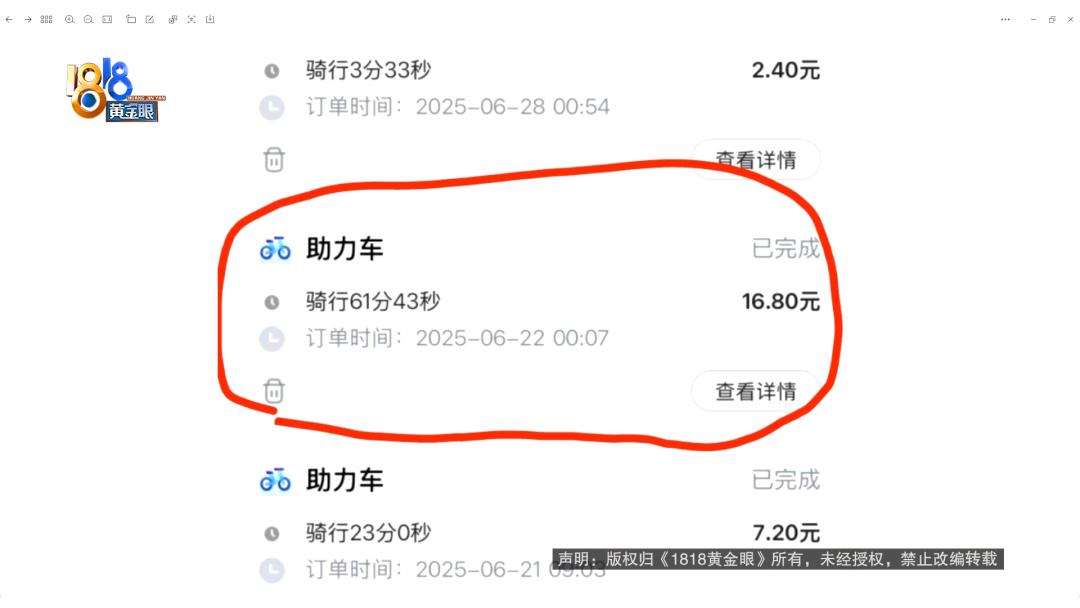Show image at original 1:1 size
This screenshot has height=608, width=1080.
coord(107,19)
